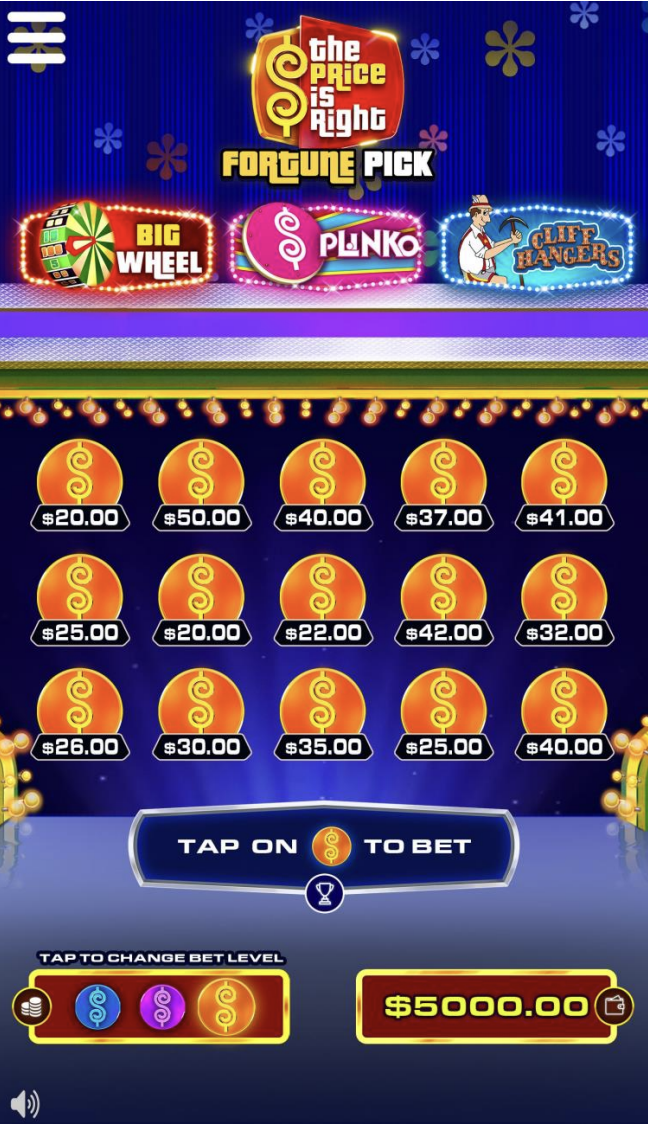Set bet level to orange coin
This screenshot has height=1124, width=648.
click(x=226, y=1006)
